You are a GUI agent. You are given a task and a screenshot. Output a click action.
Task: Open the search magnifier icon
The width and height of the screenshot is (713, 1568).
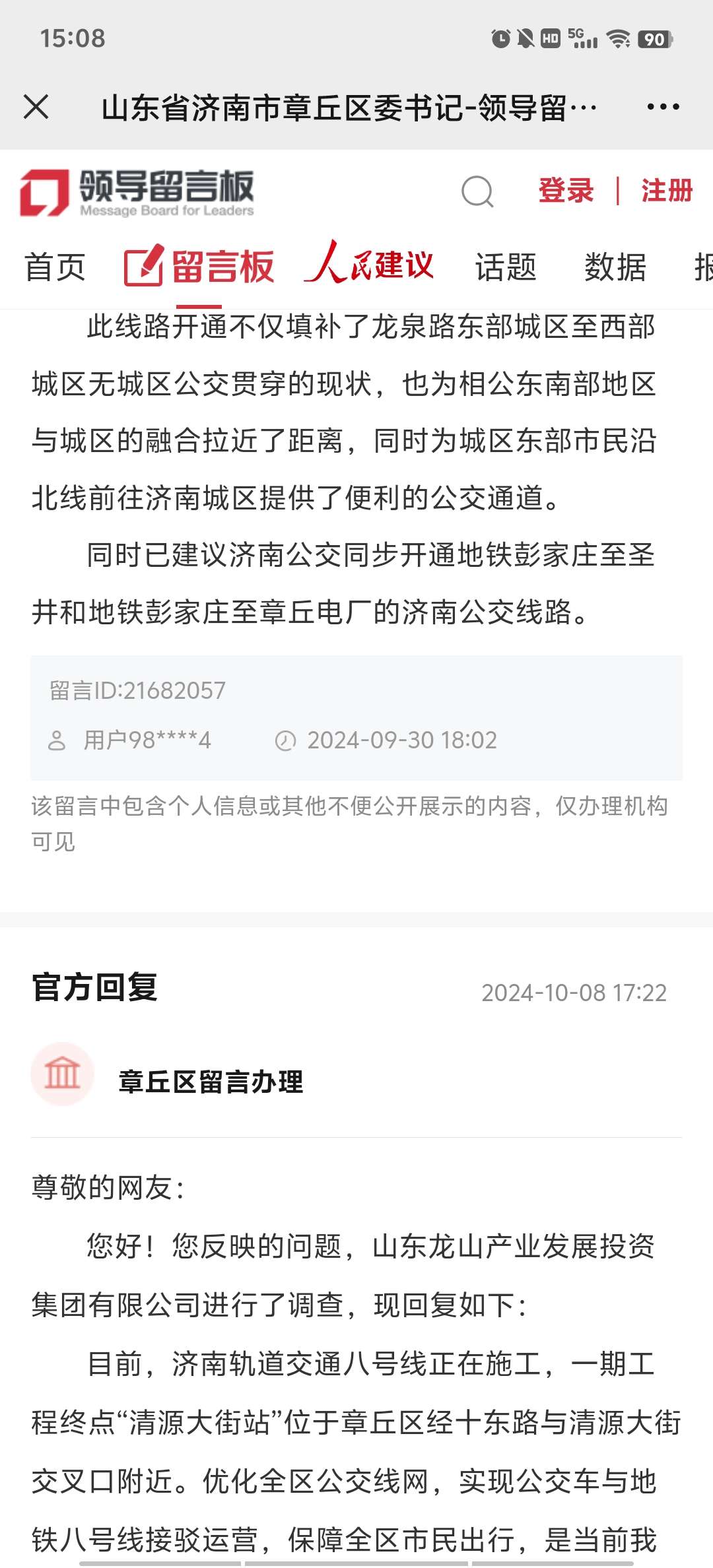(x=477, y=191)
